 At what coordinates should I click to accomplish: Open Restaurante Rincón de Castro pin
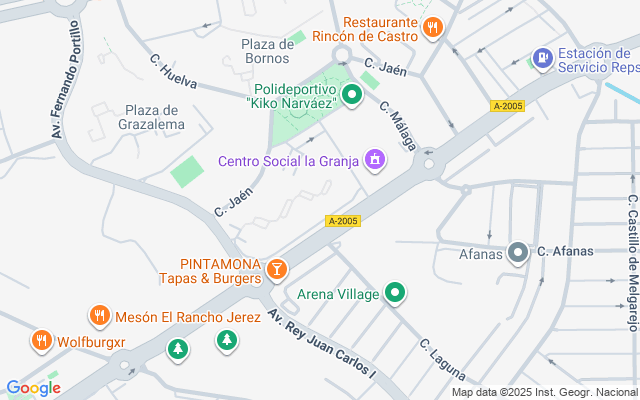432,28
